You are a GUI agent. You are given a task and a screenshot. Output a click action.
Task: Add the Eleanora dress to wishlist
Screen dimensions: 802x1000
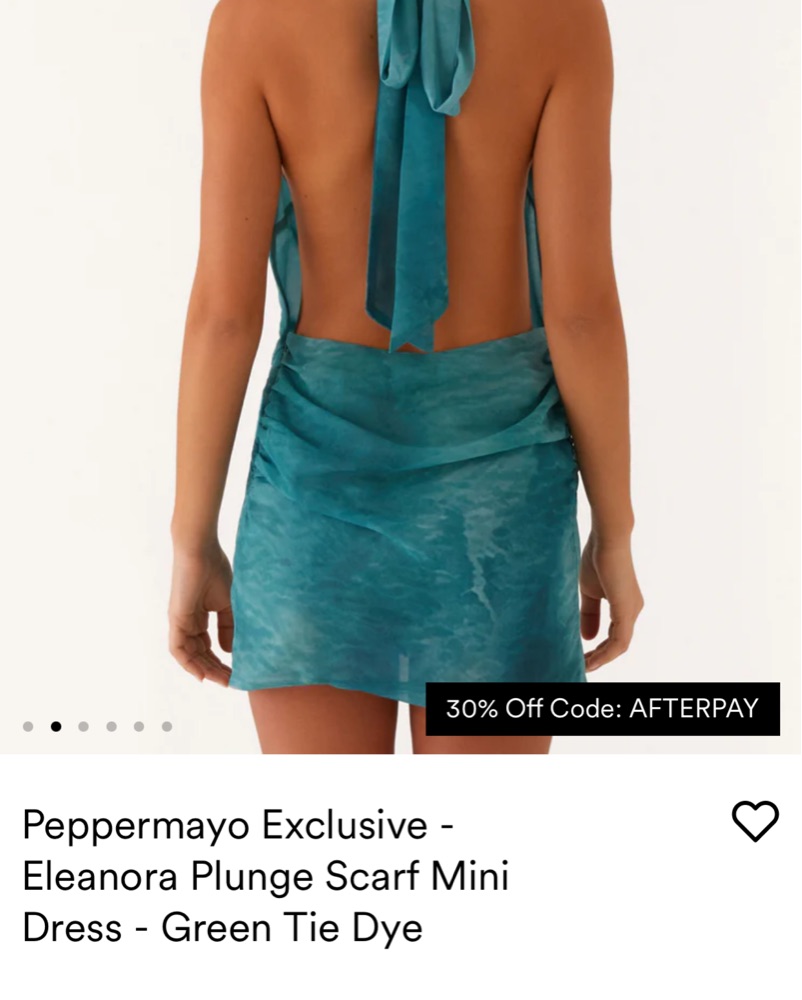coord(755,821)
